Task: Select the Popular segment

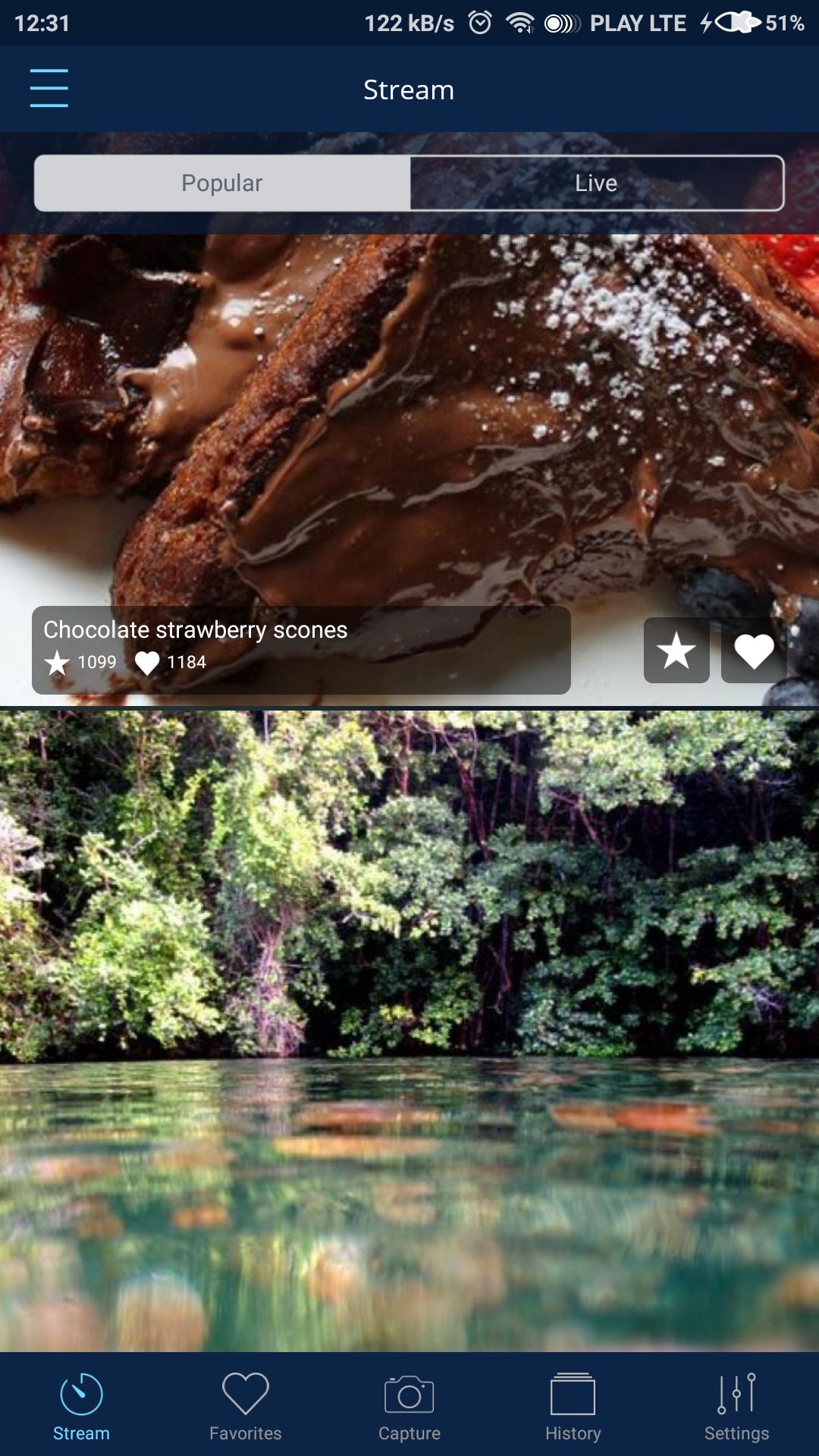Action: coord(222,184)
